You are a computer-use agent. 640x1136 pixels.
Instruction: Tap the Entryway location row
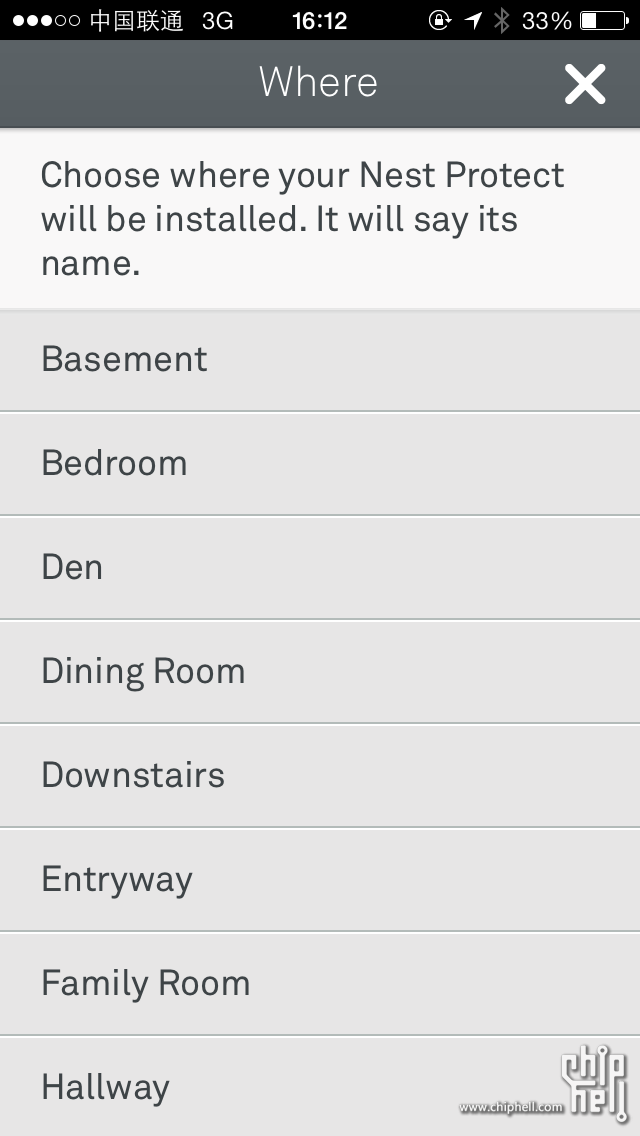tap(320, 880)
